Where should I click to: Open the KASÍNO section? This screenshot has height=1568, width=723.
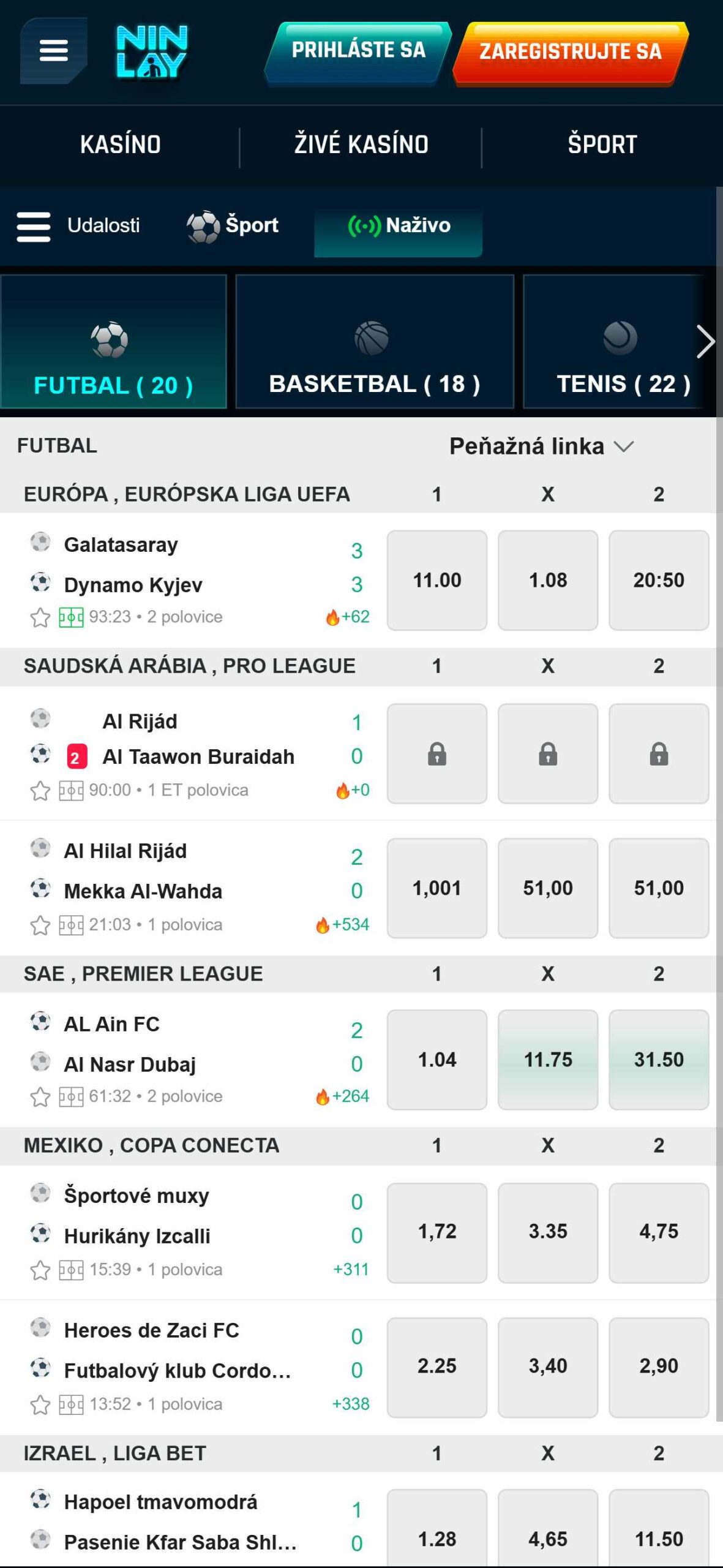121,143
